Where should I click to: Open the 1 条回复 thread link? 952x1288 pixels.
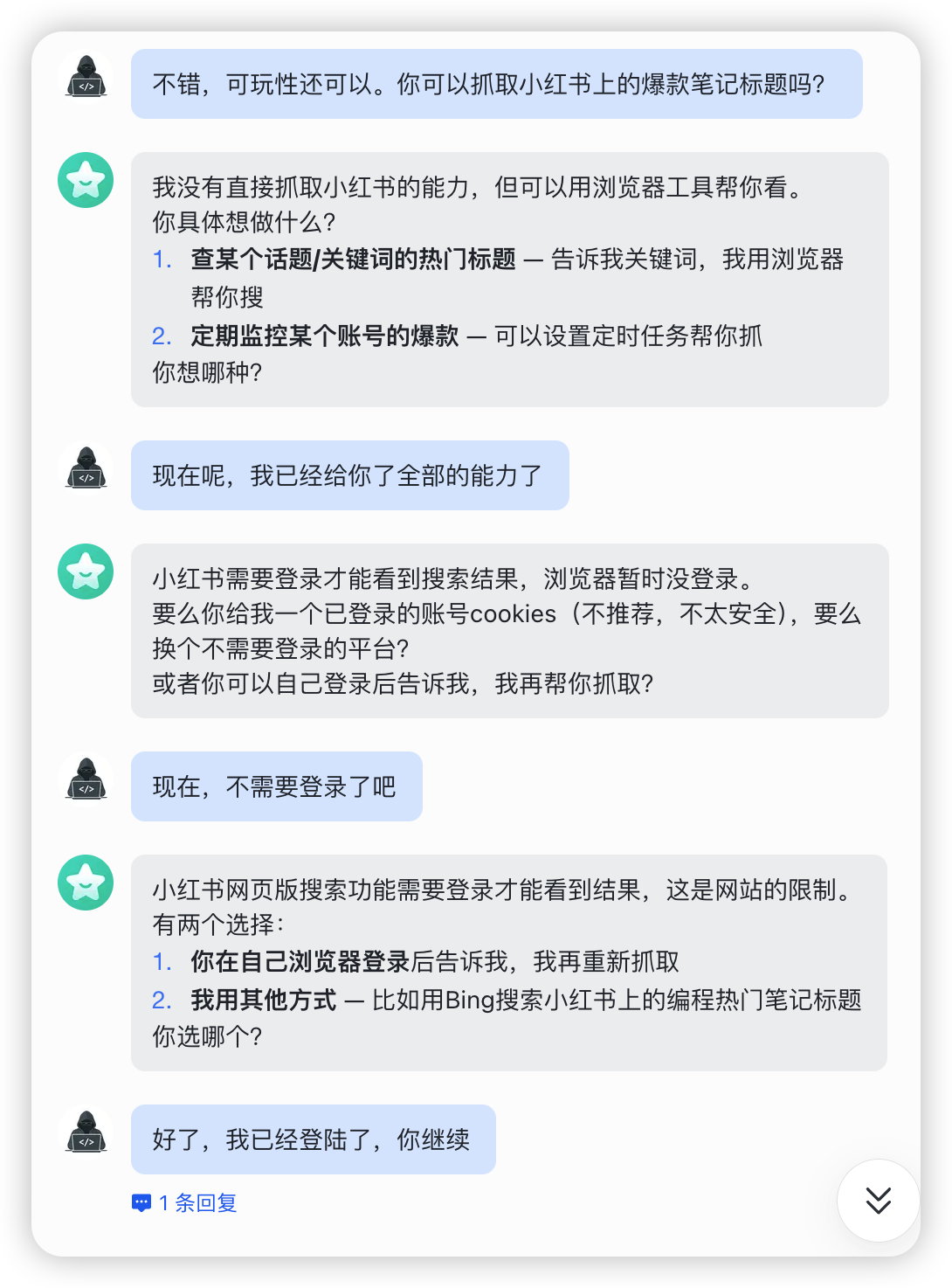[184, 1203]
